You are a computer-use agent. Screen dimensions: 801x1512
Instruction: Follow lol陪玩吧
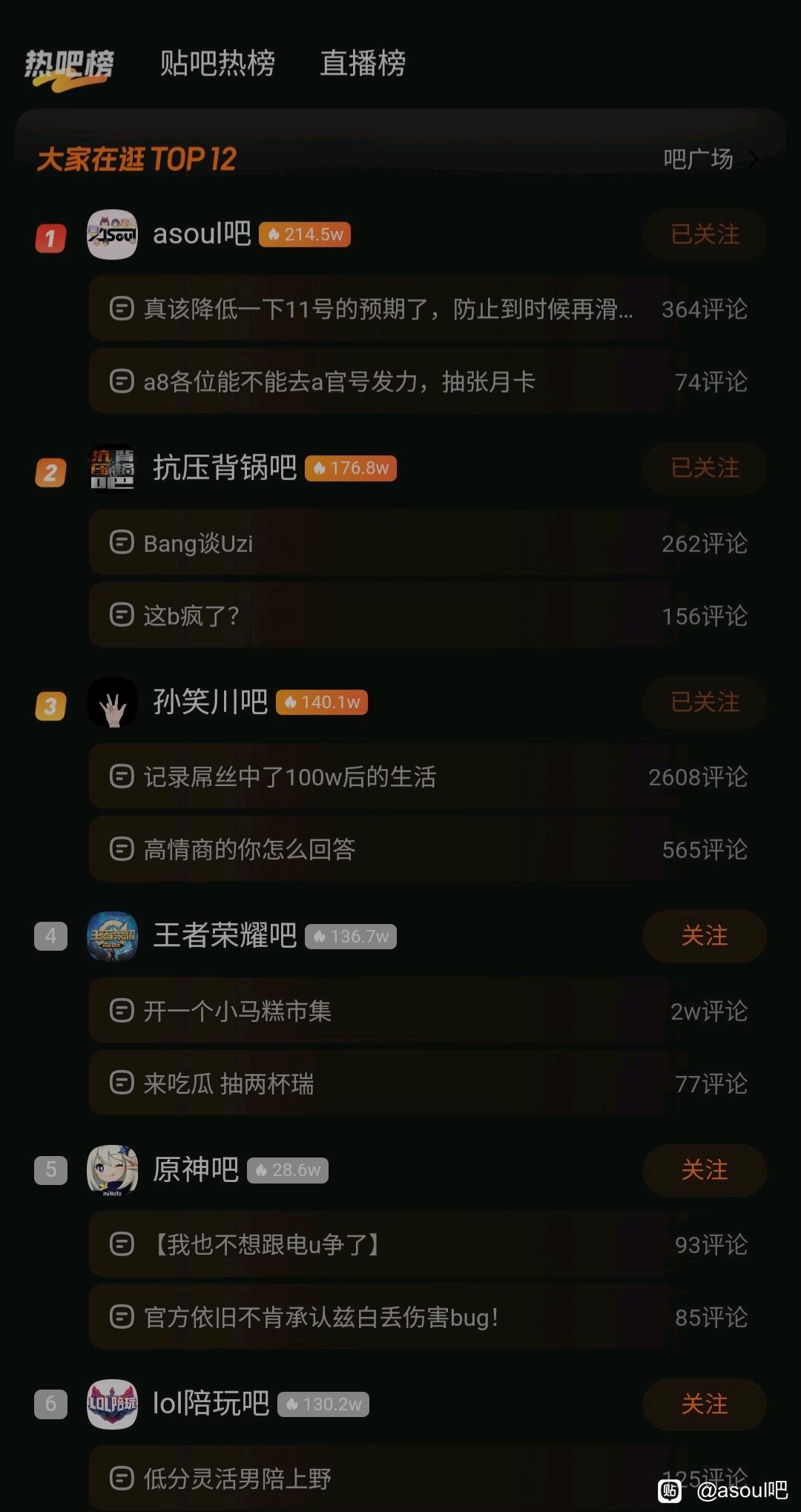point(705,1404)
